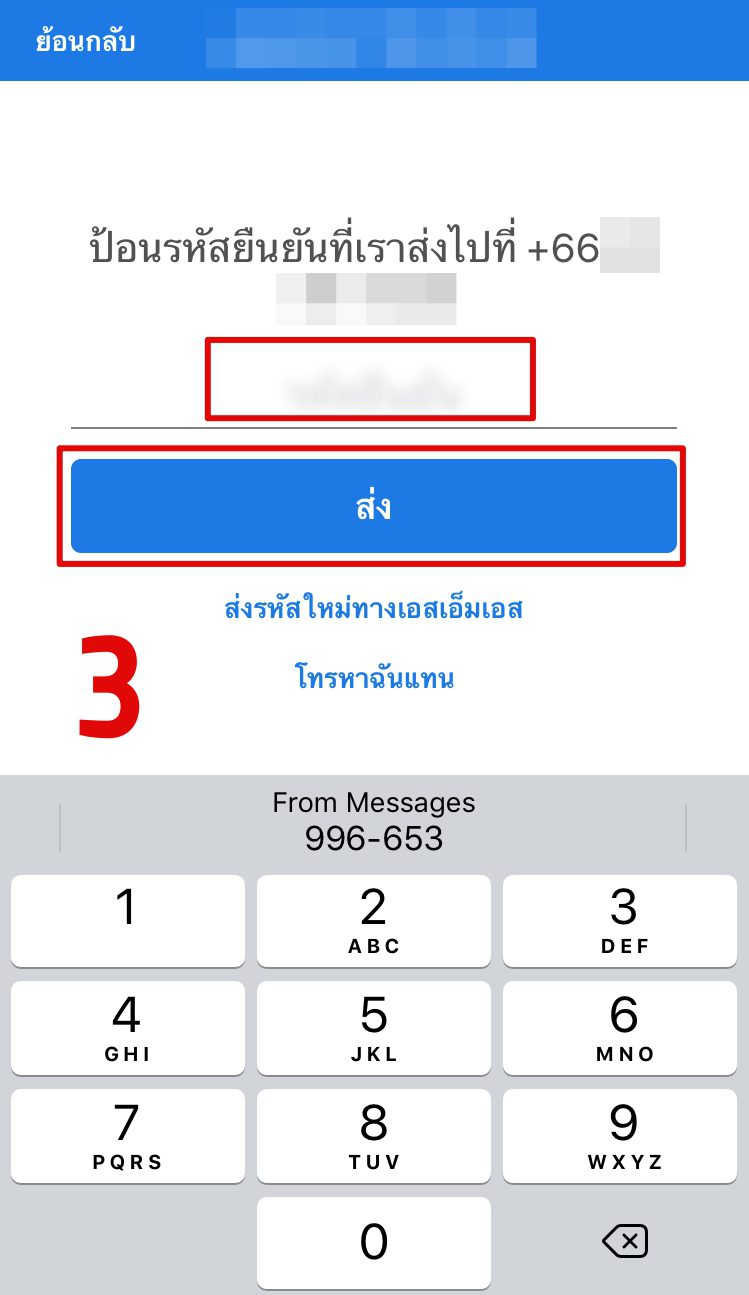
Task: Focus the verification code input field
Action: (372, 391)
